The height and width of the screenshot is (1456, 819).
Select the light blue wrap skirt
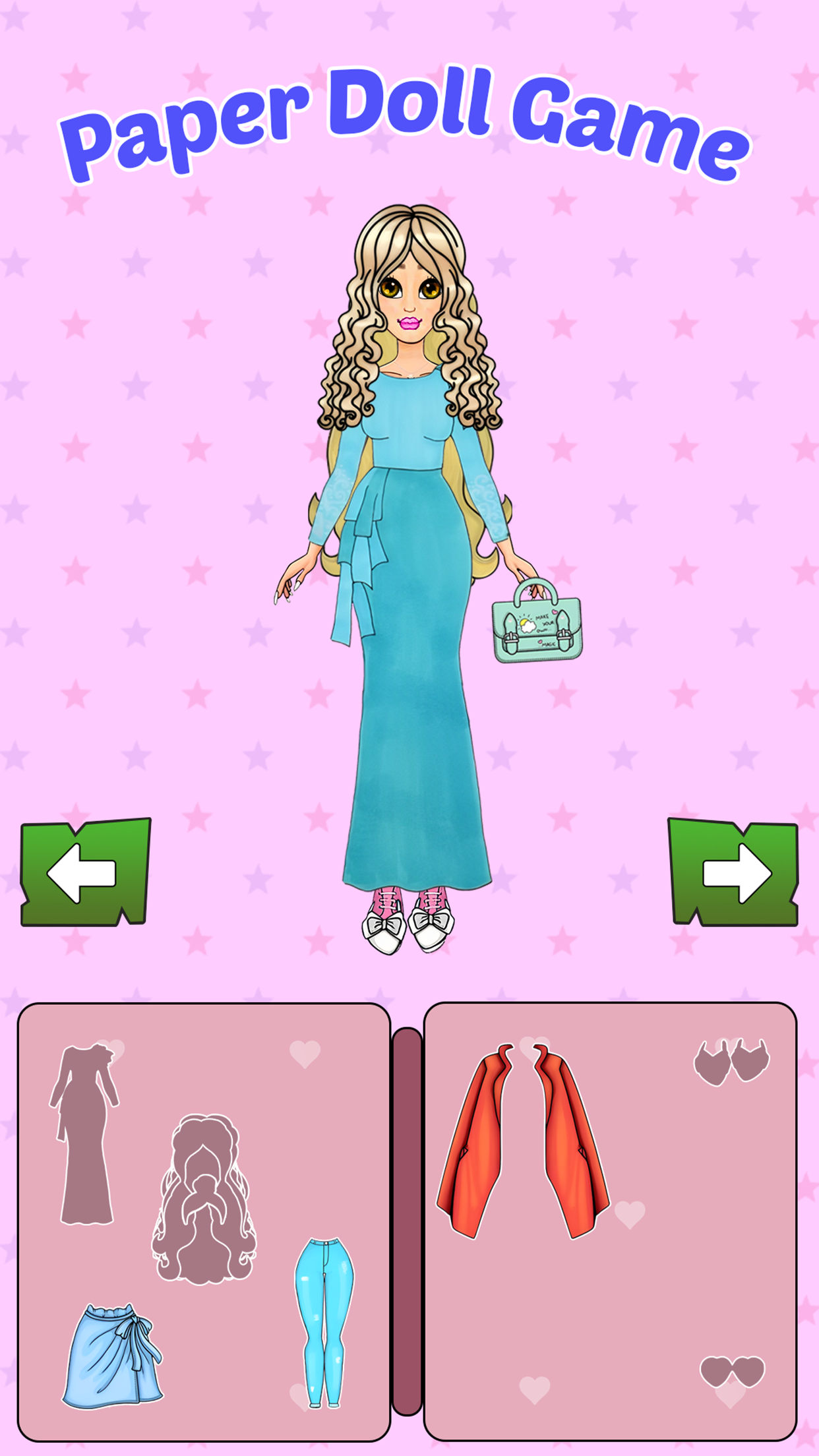pos(112,1357)
